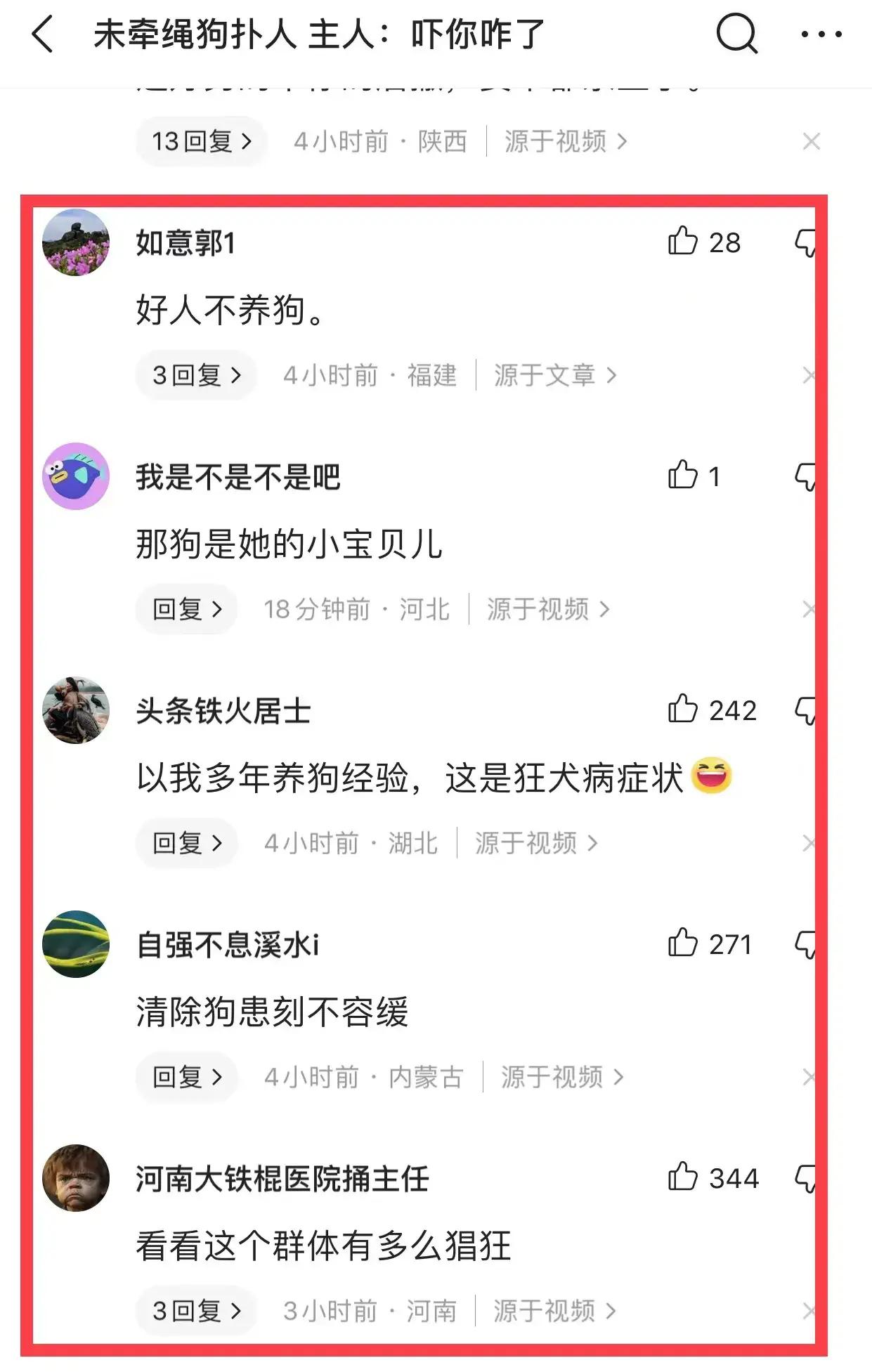Open 头条铁火居士's profile avatar
The image size is (872, 1372).
click(x=76, y=710)
